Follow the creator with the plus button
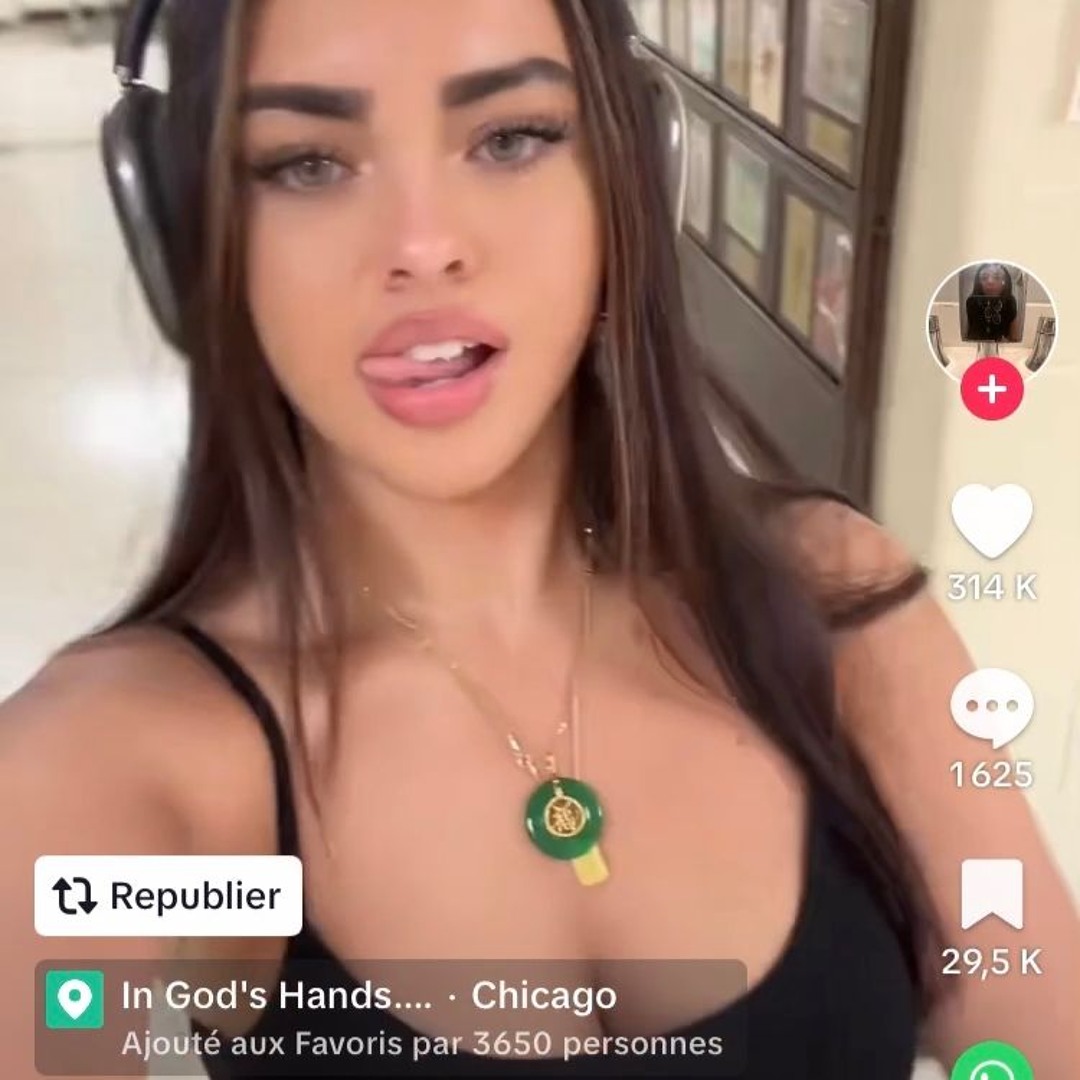Image resolution: width=1080 pixels, height=1080 pixels. pyautogui.click(x=991, y=389)
